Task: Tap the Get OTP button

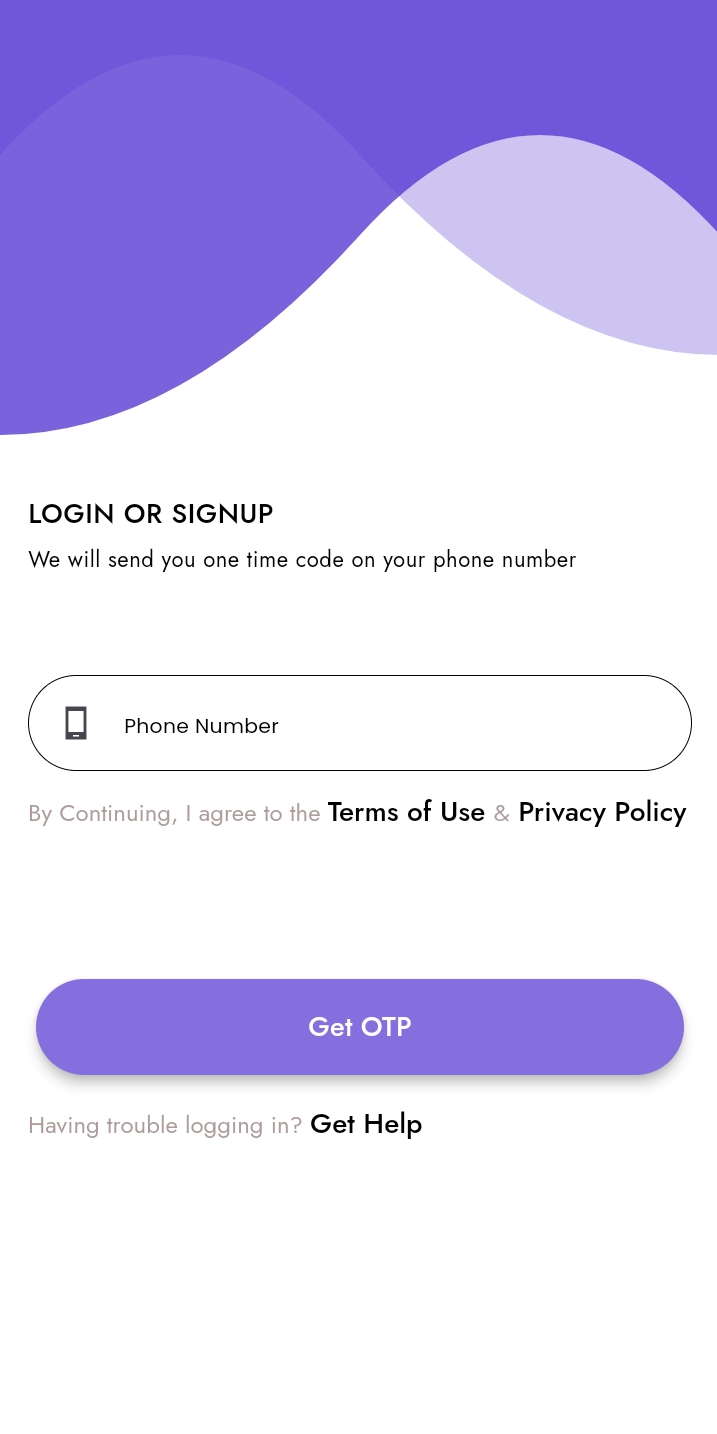Action: tap(359, 1027)
